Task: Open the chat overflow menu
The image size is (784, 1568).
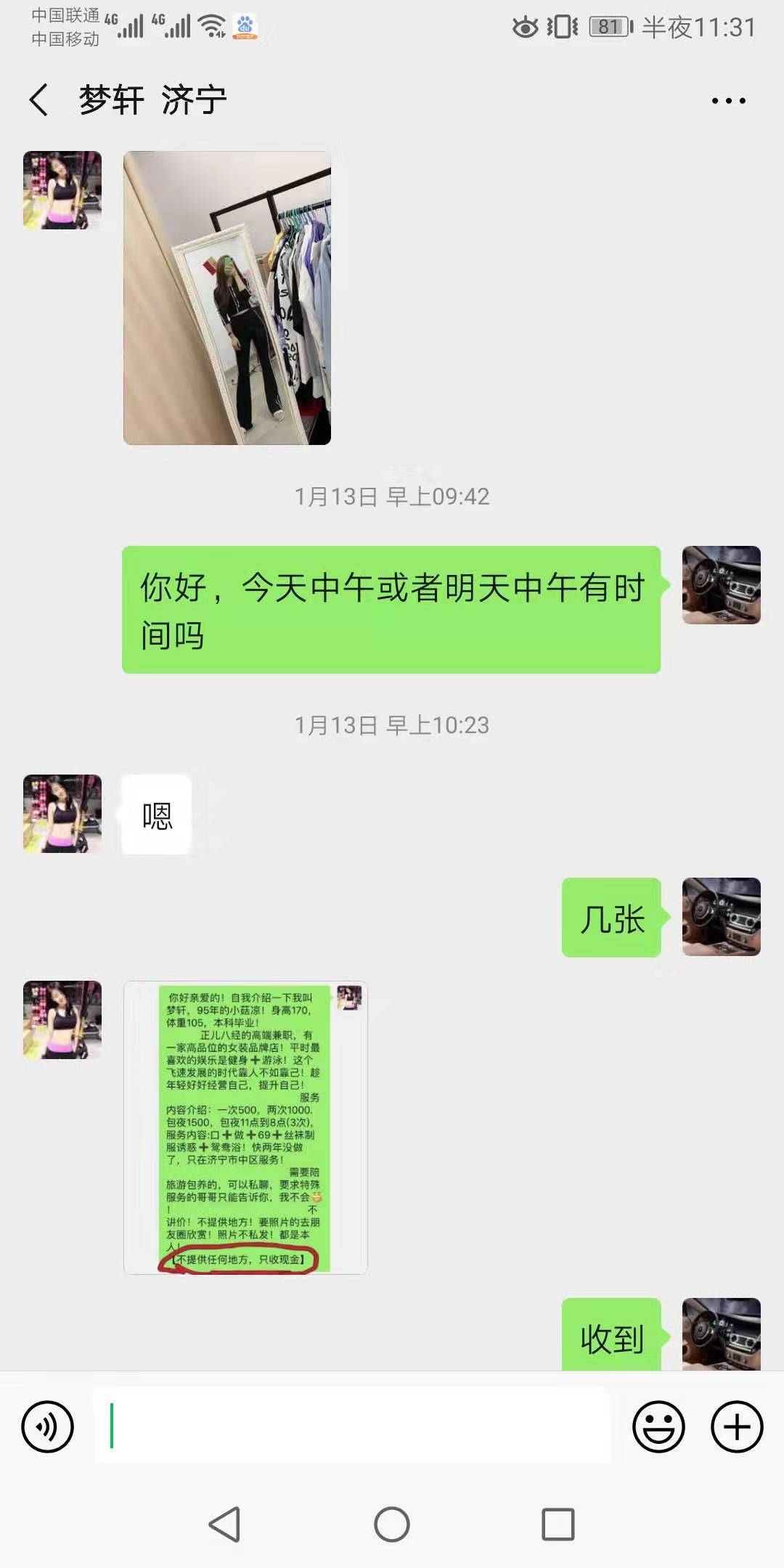Action: coord(728,101)
